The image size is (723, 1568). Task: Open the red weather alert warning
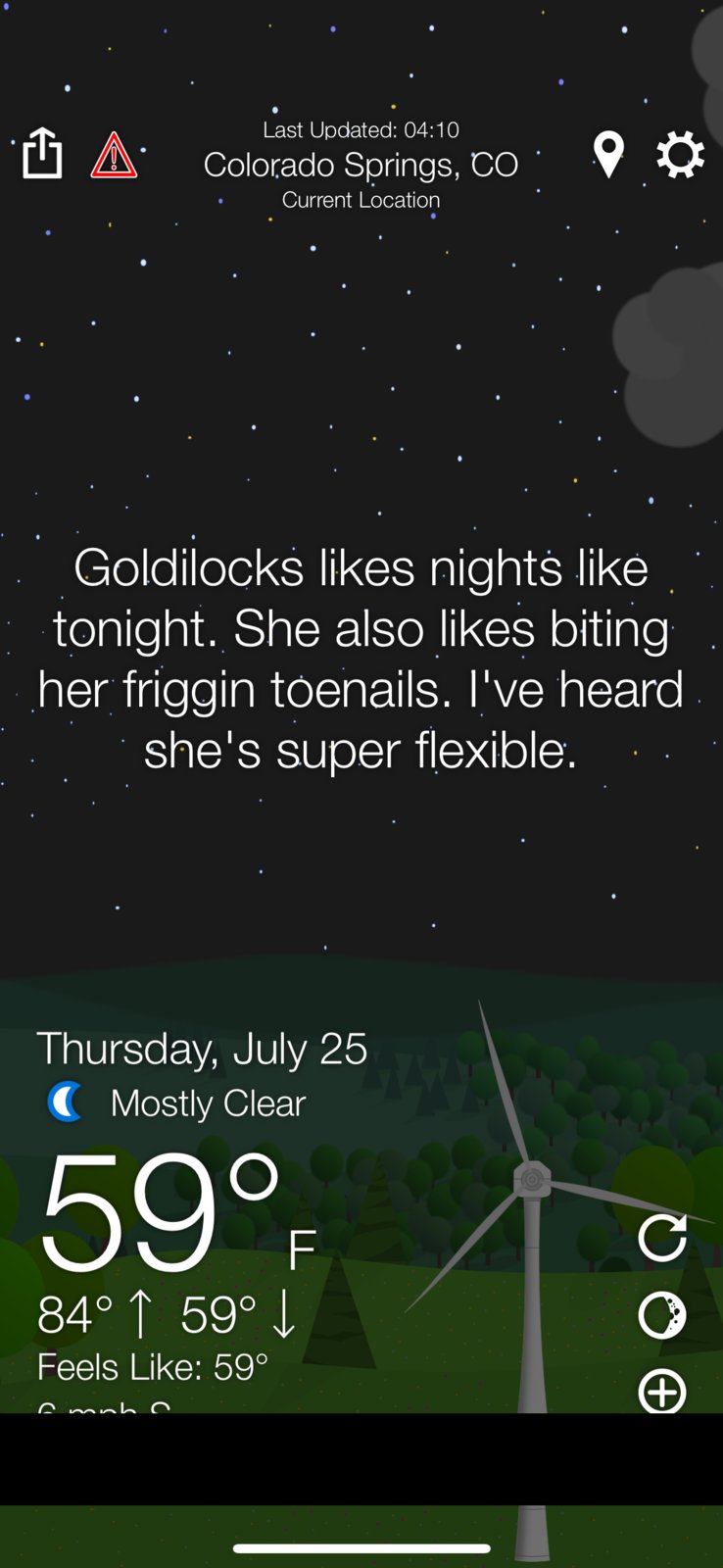click(114, 155)
